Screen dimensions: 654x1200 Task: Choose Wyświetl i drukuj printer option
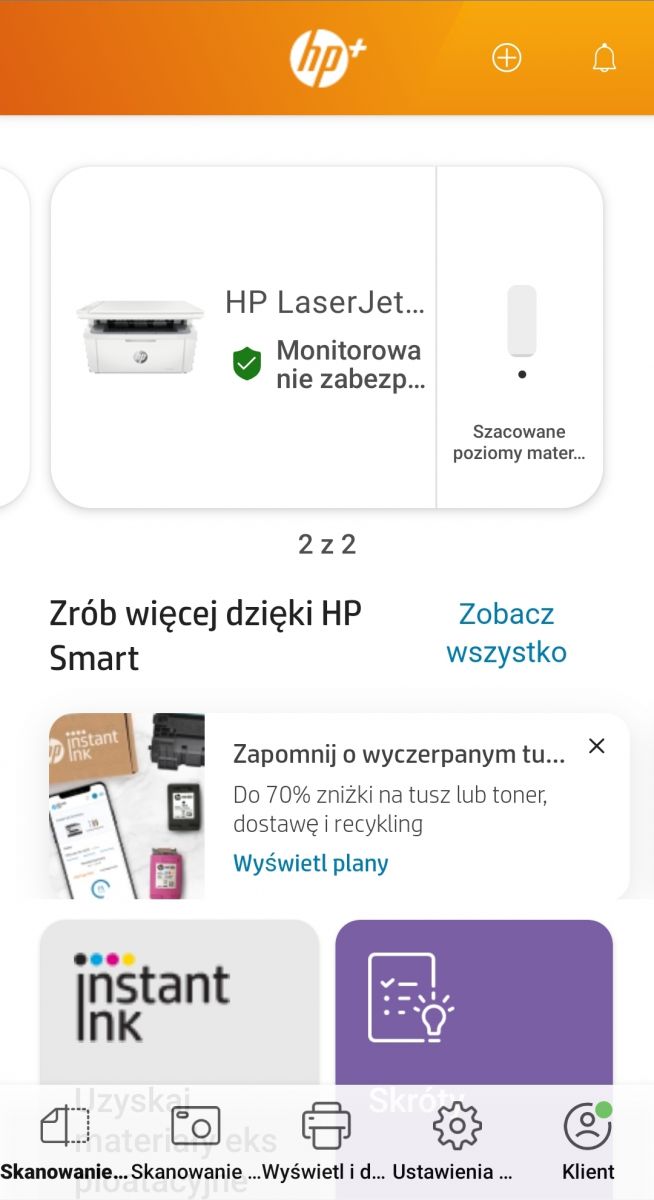click(326, 1141)
